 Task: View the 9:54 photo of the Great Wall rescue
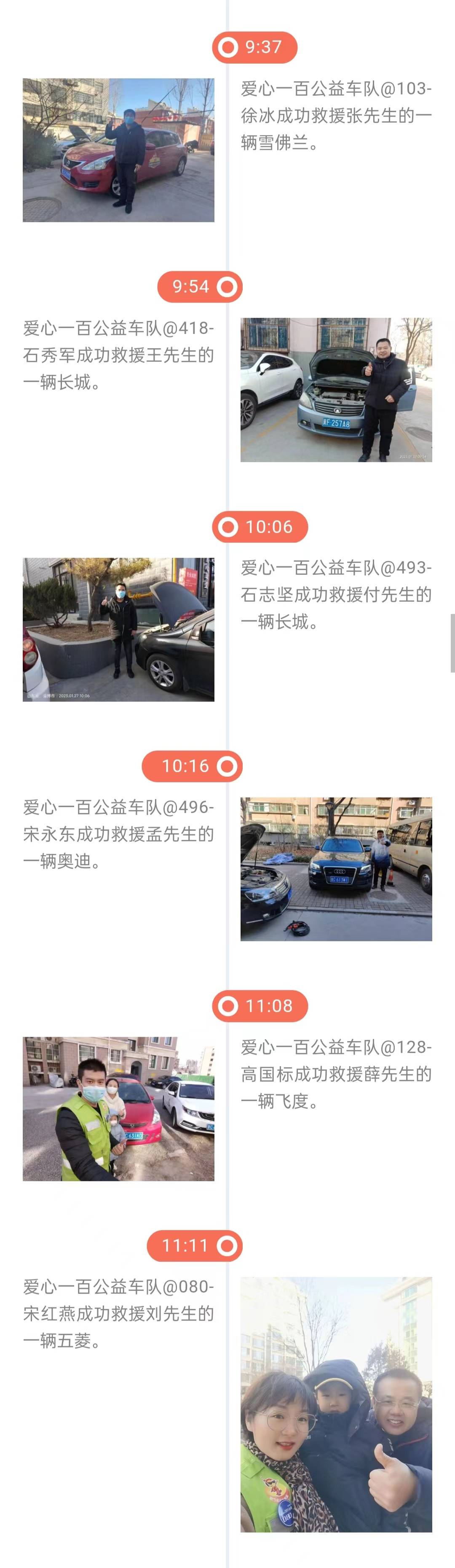point(336,390)
